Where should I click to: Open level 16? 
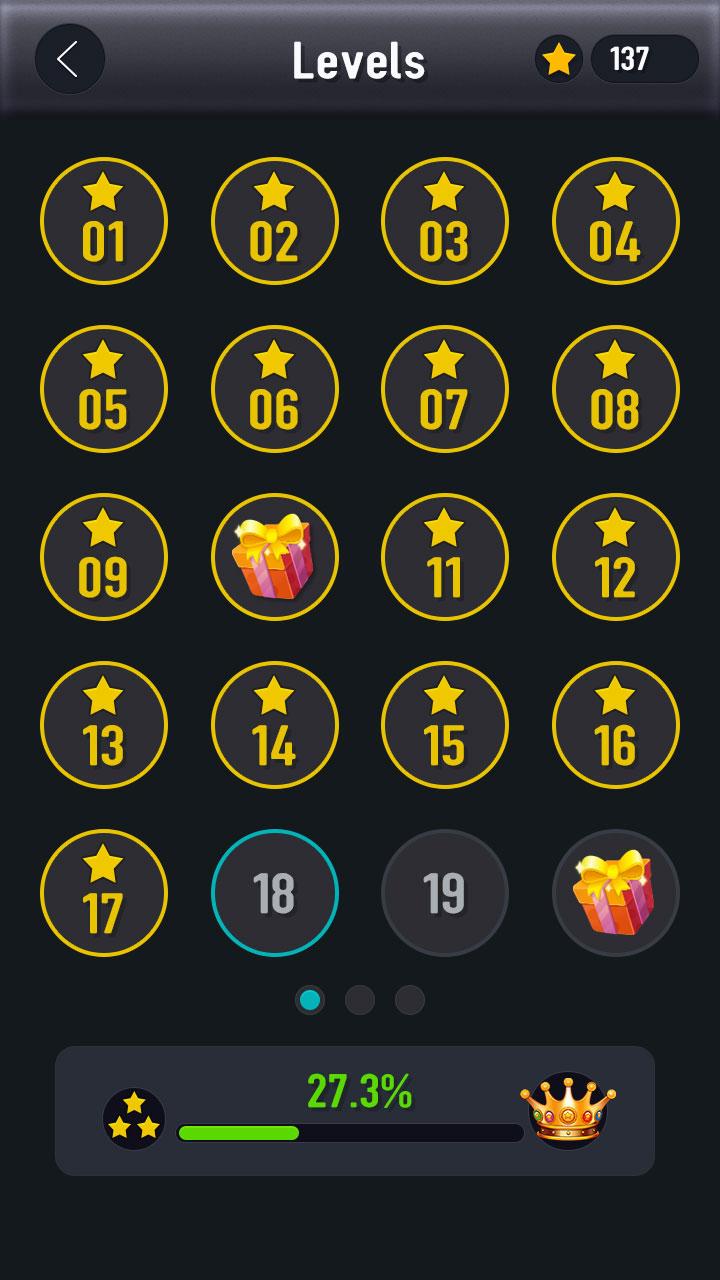[x=615, y=725]
